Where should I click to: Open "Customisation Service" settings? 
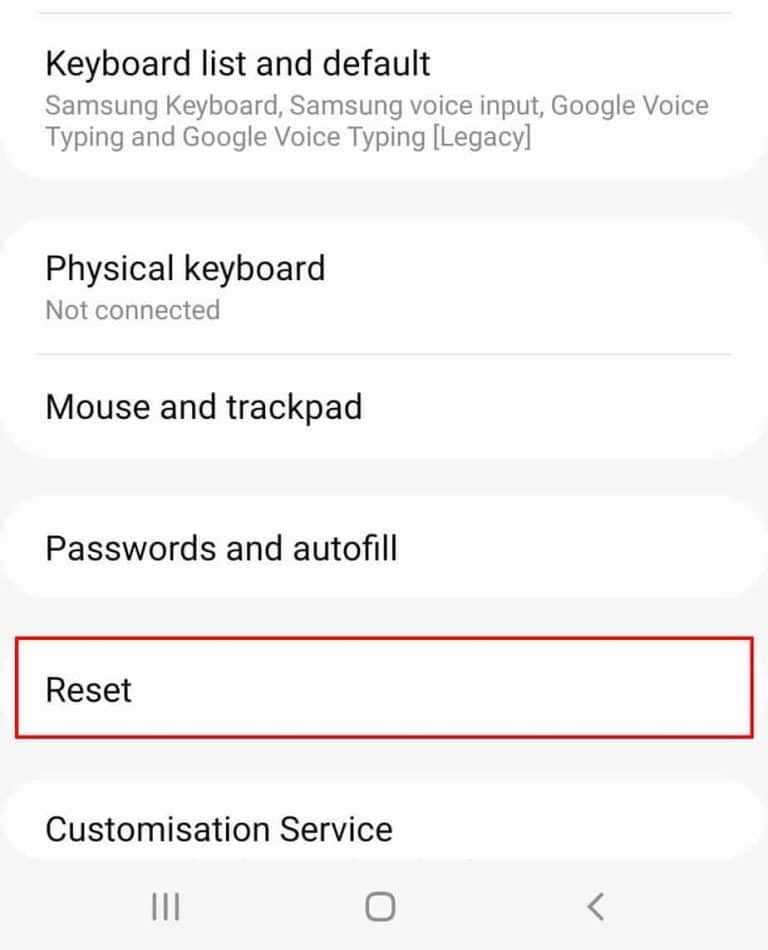tap(217, 829)
